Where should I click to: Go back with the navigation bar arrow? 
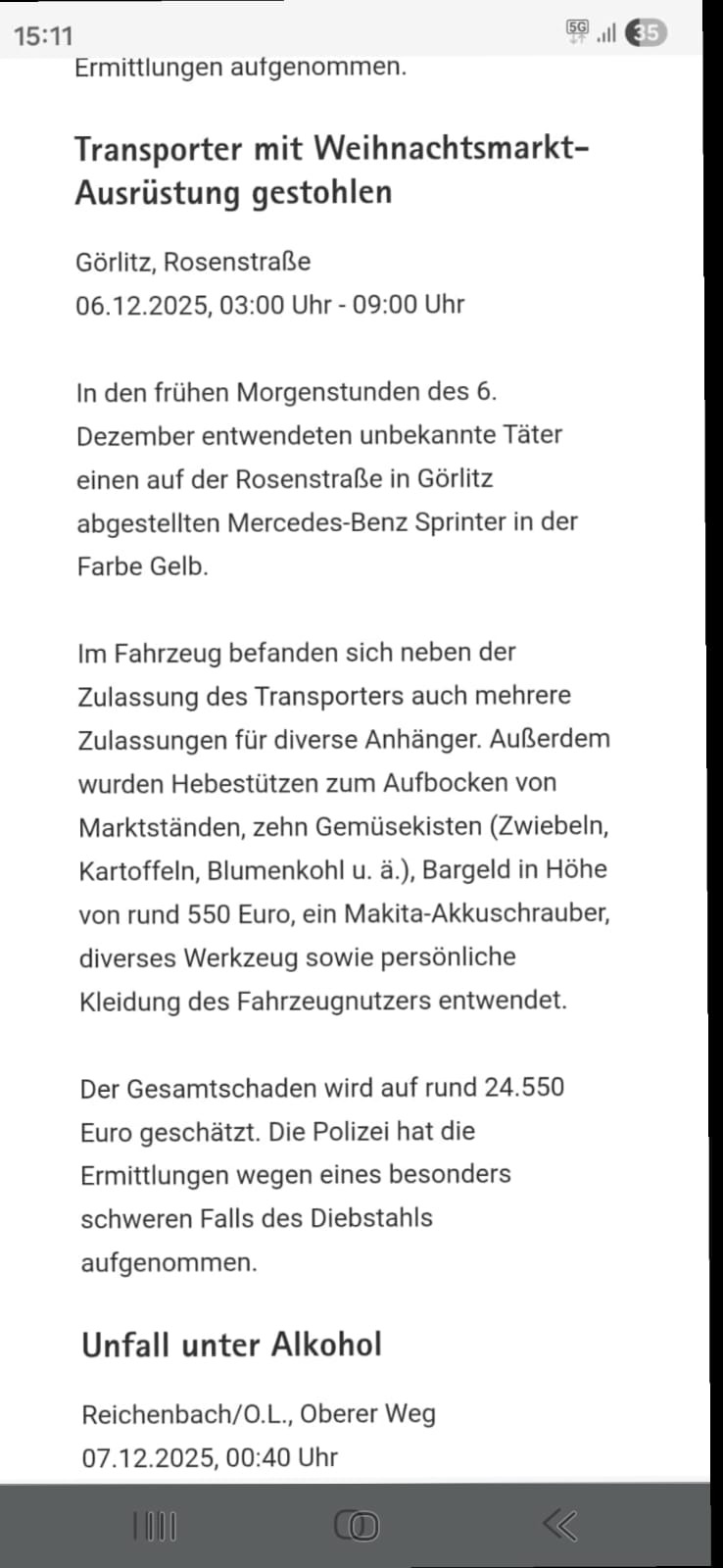pos(560,1525)
